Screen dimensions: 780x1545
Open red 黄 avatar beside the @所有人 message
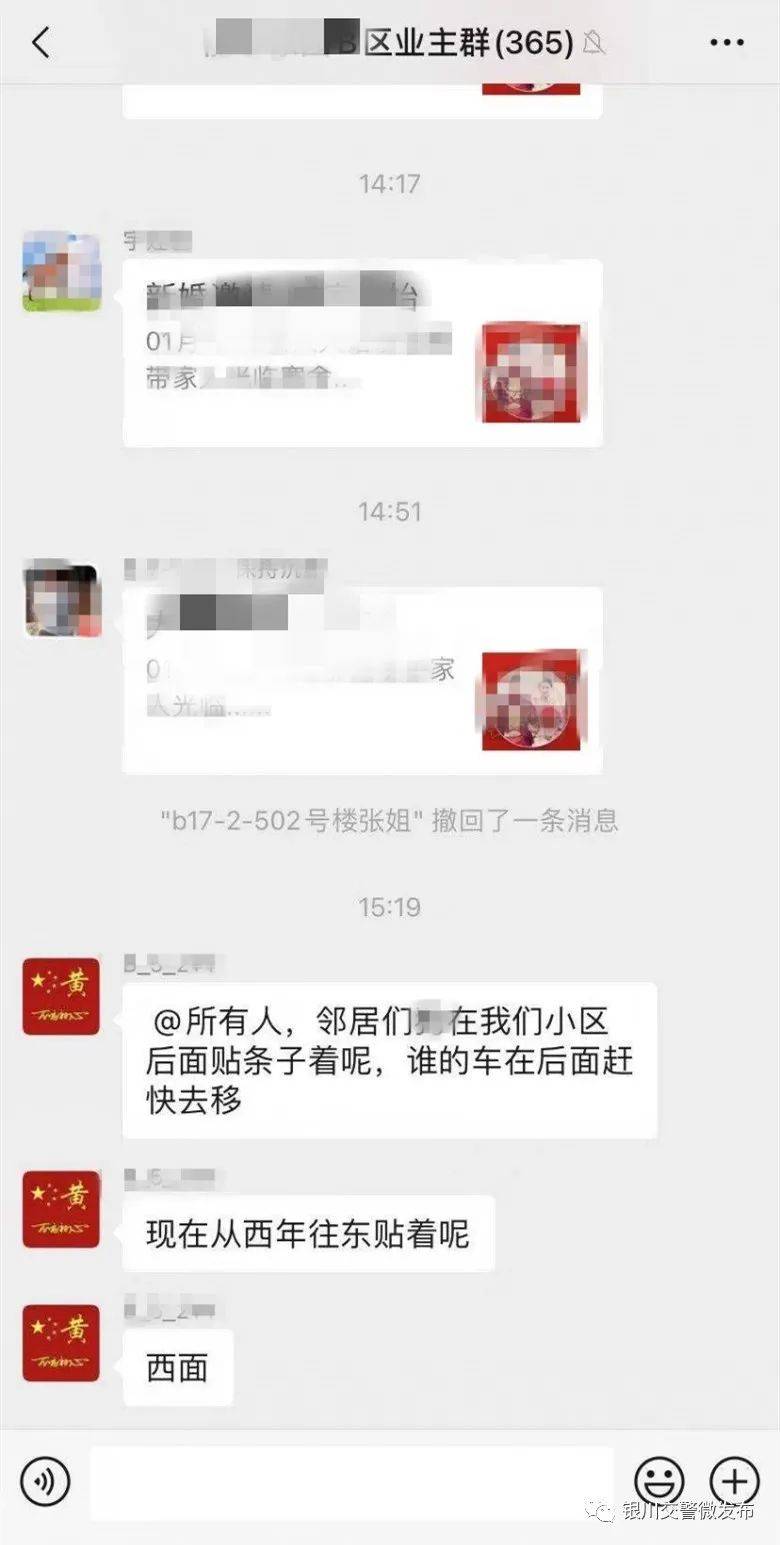click(x=62, y=996)
